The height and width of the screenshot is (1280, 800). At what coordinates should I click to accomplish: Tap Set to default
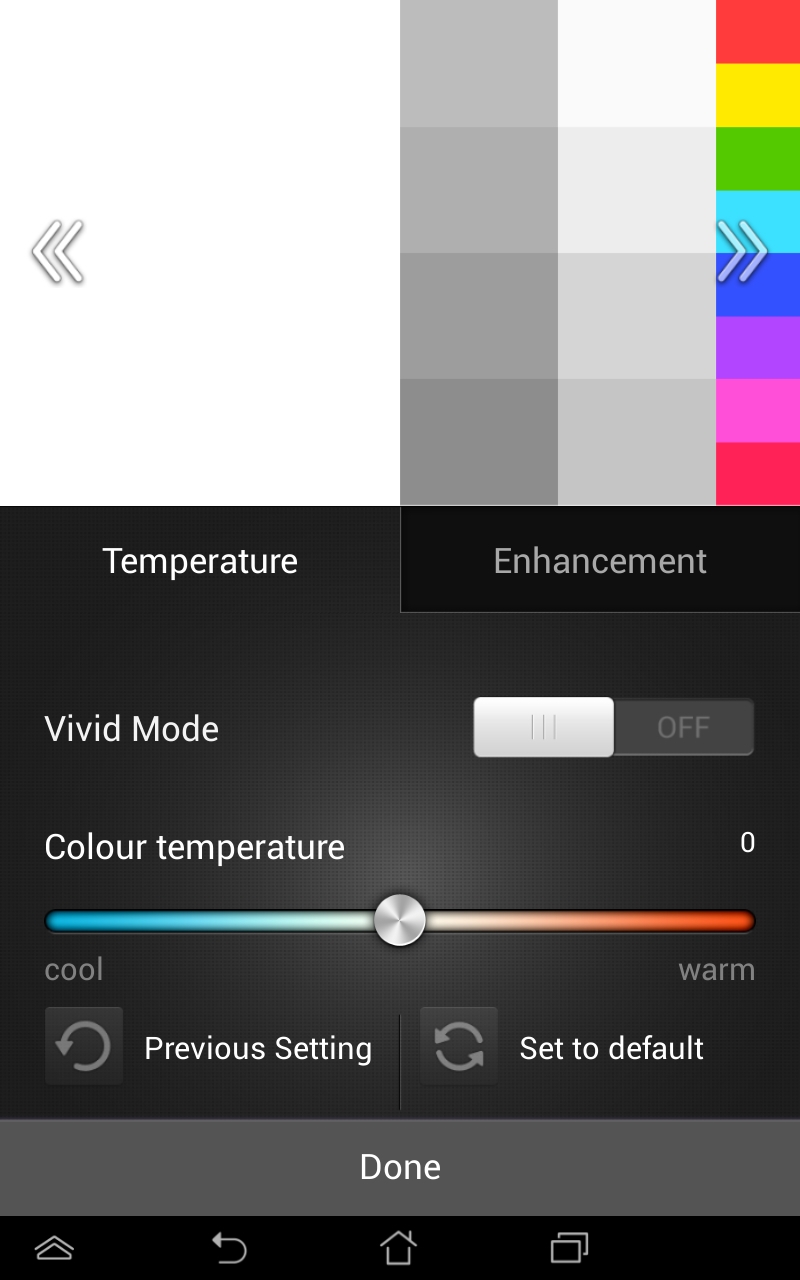click(565, 1048)
